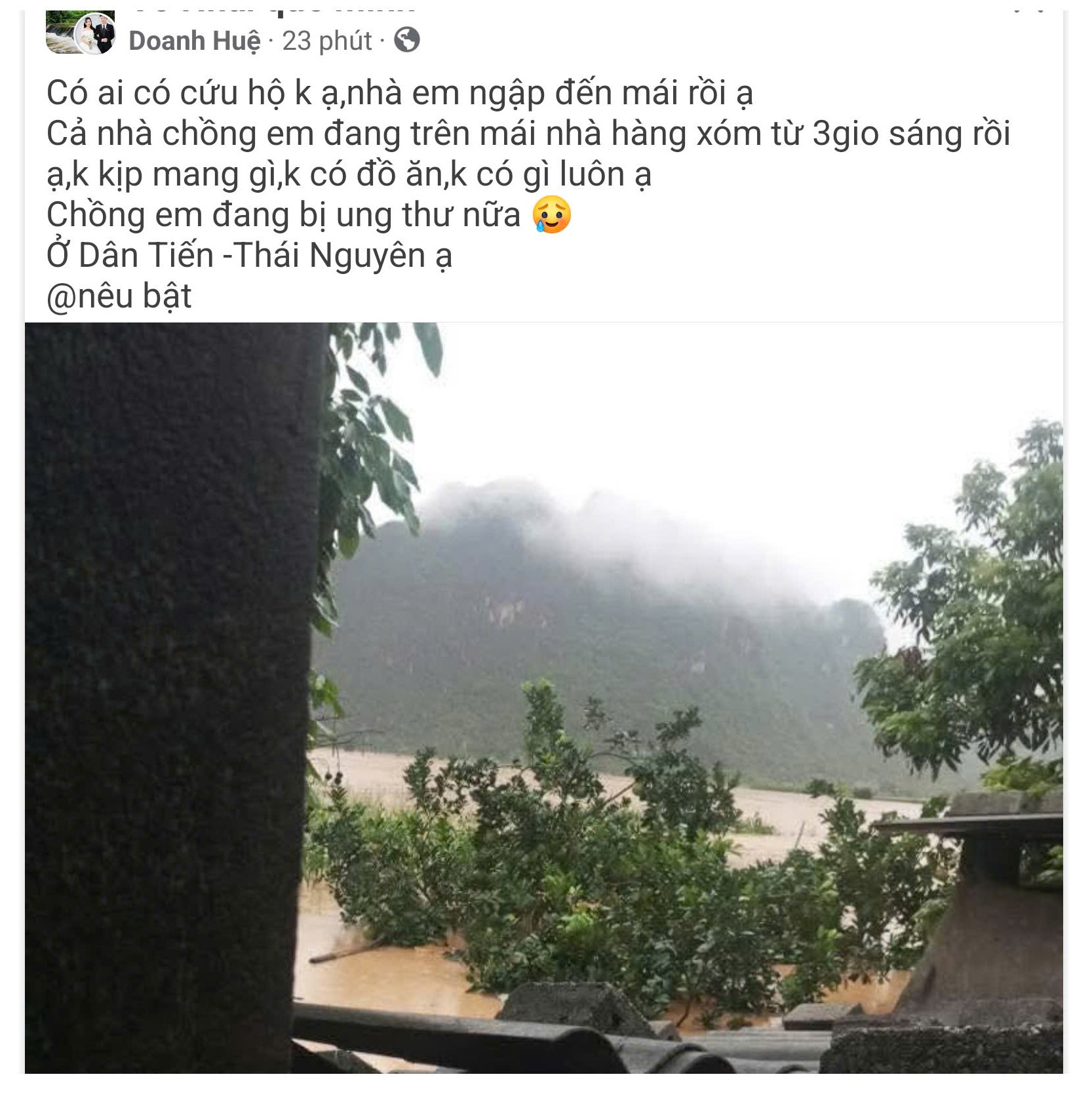The image size is (1092, 1102).
Task: Open Doanh Huệ's profile picture
Action: click(x=96, y=33)
